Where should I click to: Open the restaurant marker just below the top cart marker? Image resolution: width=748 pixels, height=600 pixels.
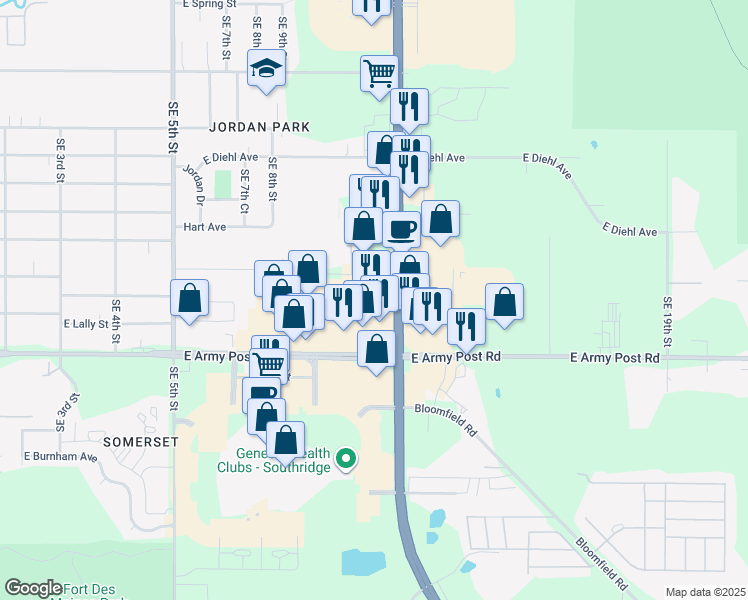click(x=409, y=106)
